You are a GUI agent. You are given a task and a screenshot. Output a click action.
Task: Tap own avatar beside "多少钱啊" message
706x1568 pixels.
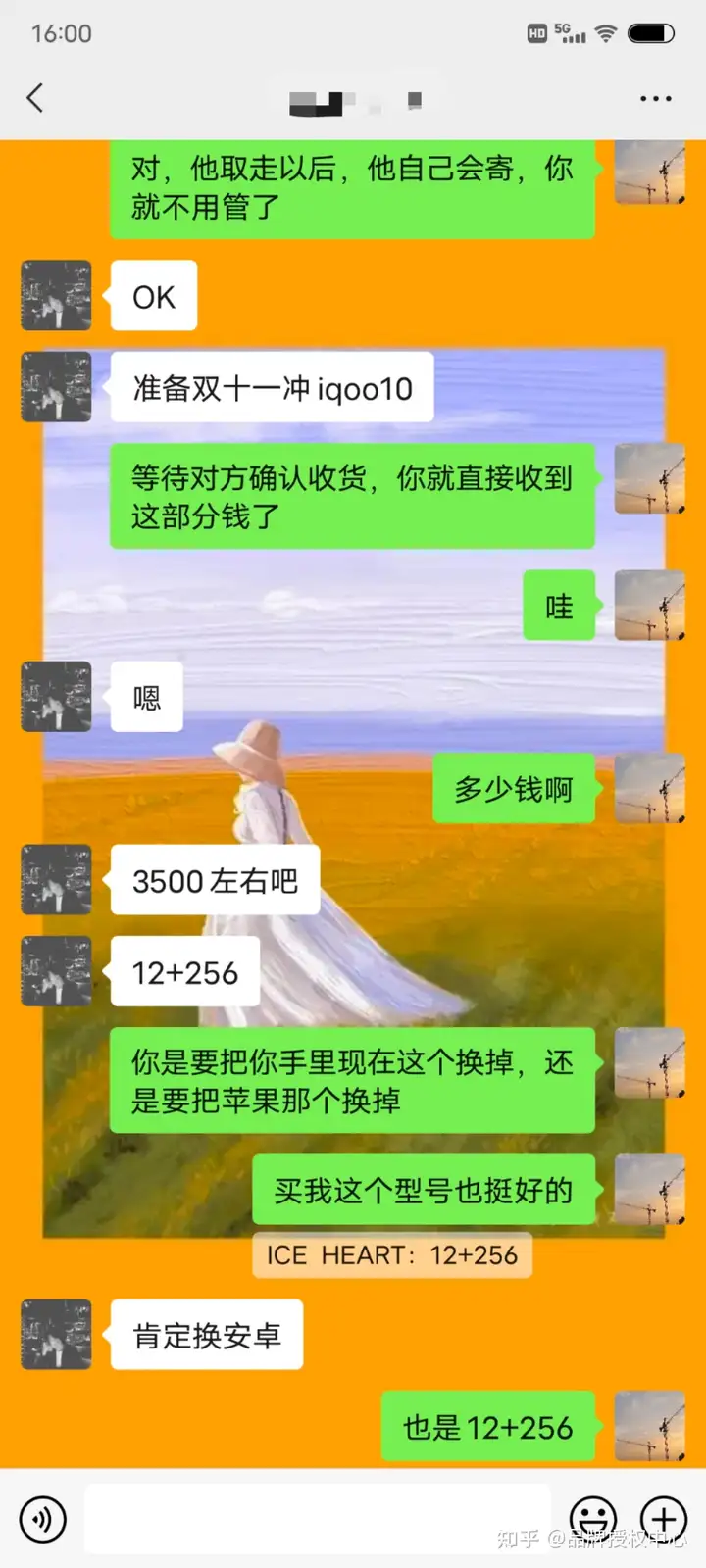coord(649,788)
